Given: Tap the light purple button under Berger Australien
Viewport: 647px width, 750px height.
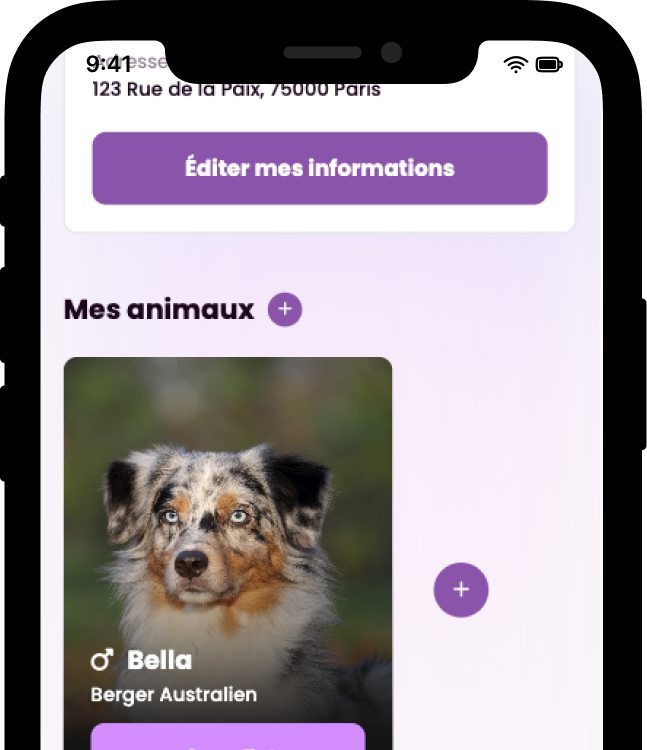Looking at the screenshot, I should (228, 738).
